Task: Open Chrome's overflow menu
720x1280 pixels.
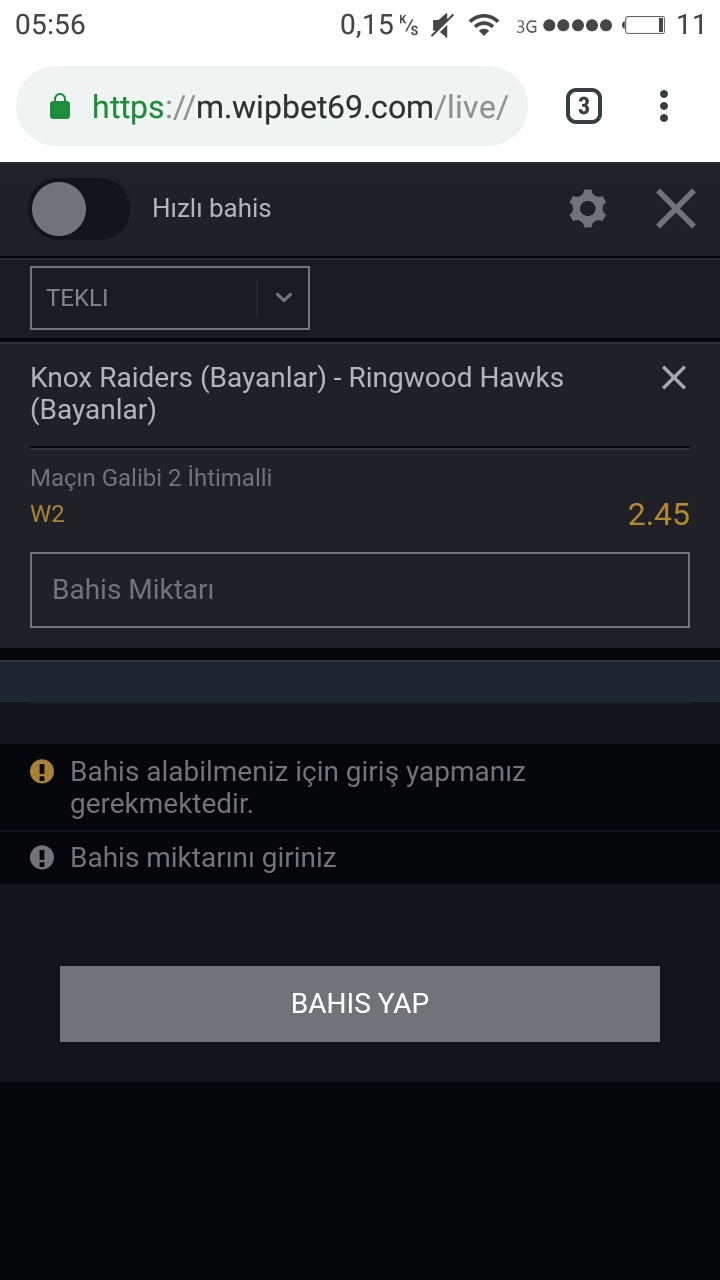Action: click(664, 106)
